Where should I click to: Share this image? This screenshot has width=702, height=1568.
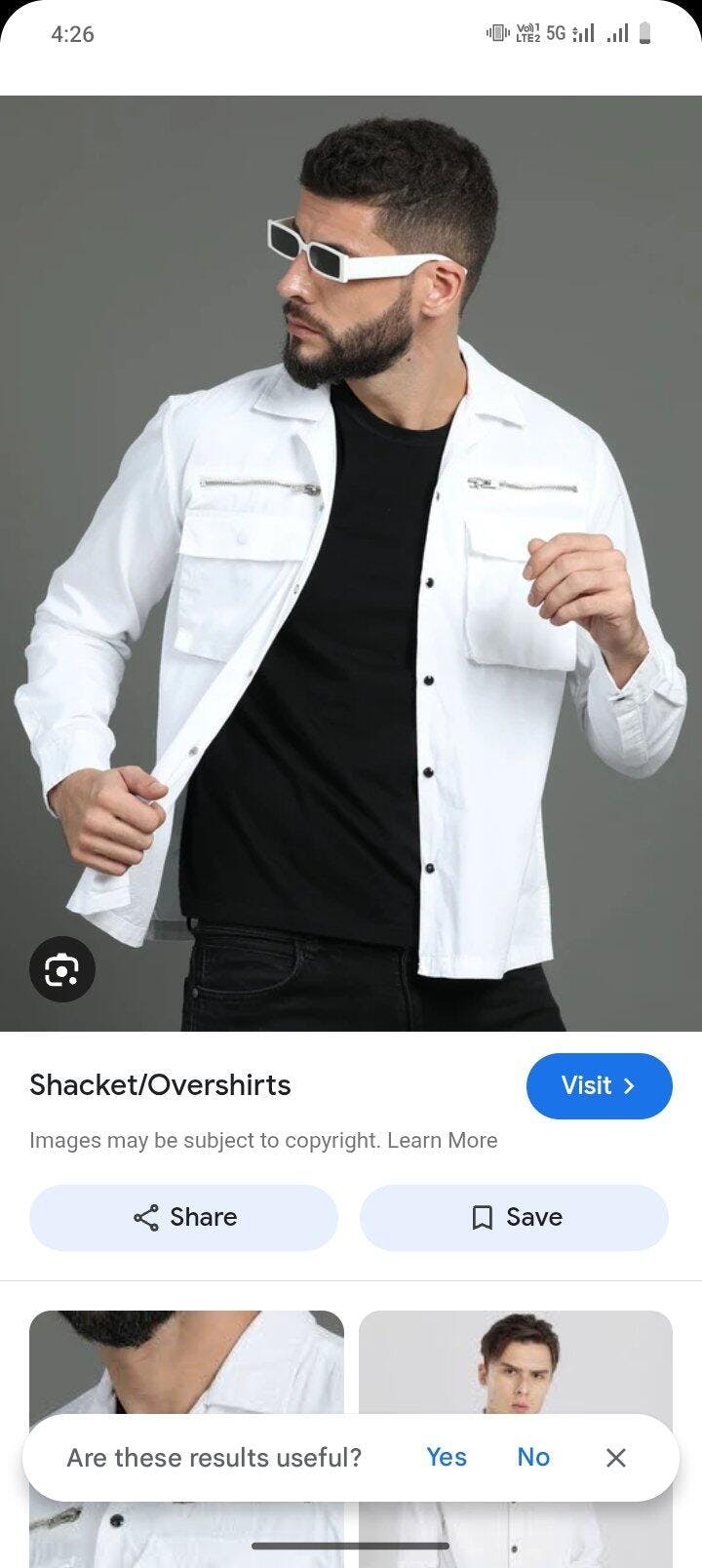click(x=183, y=1217)
